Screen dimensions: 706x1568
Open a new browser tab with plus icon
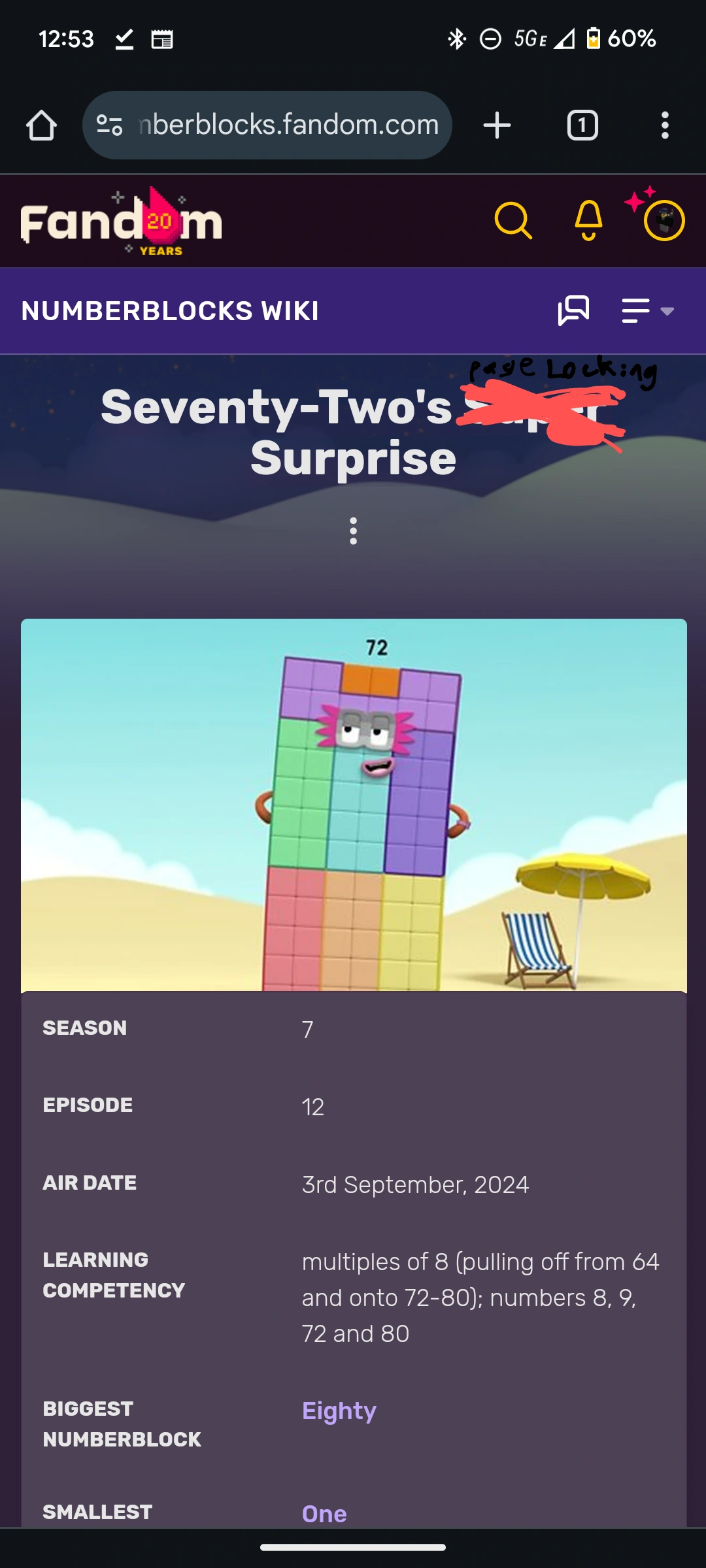pos(497,124)
